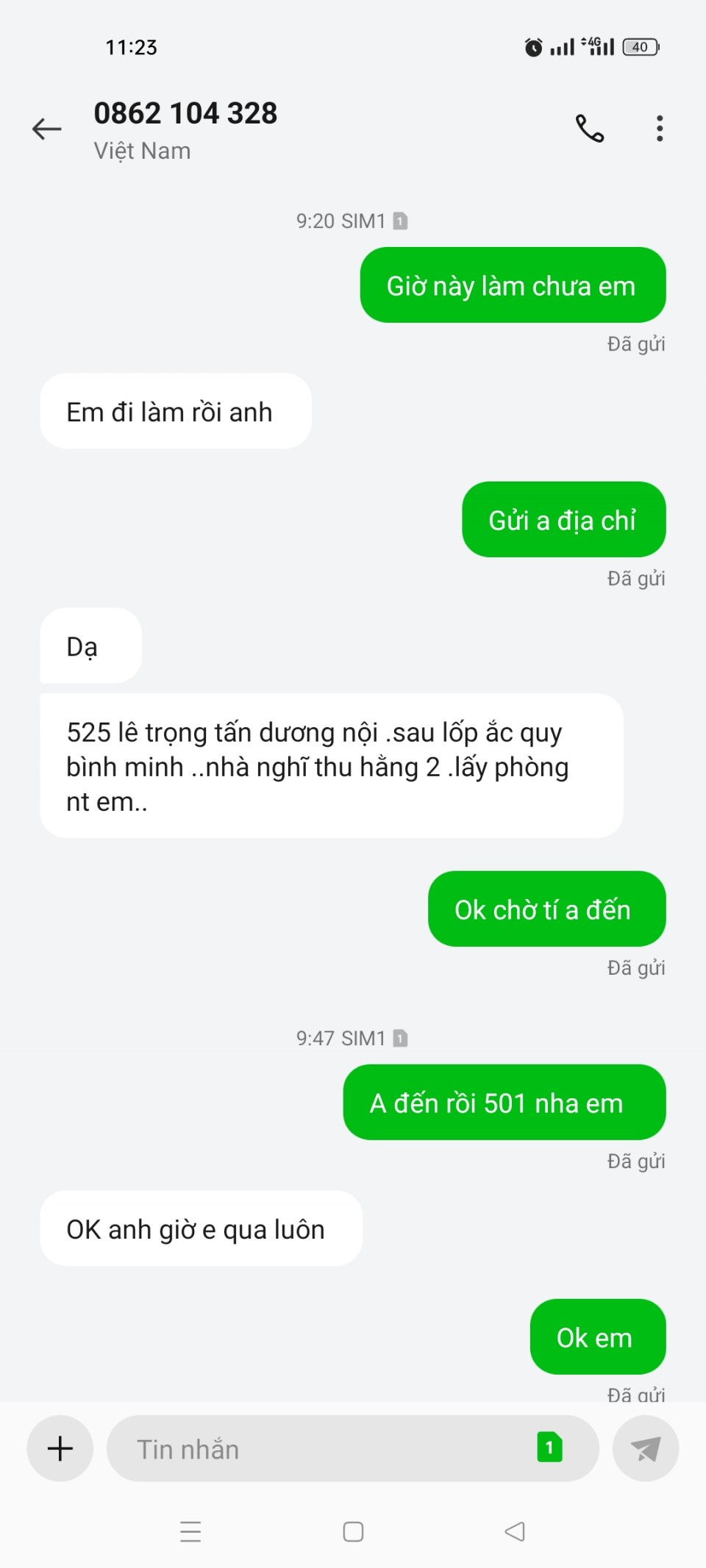Switch SIM with the green SIM 1 icon

tap(549, 1447)
